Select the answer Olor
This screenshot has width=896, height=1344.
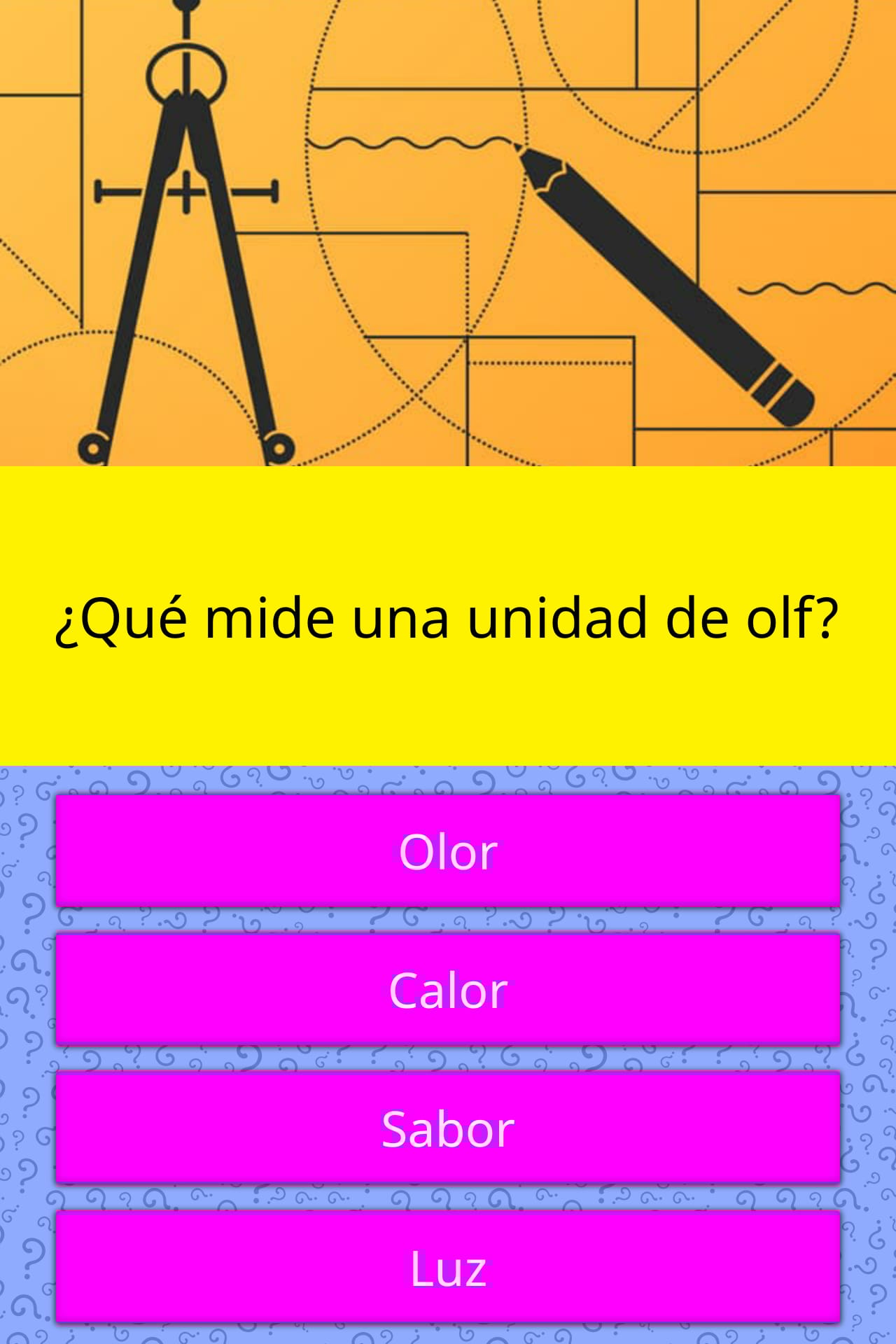pos(448,851)
